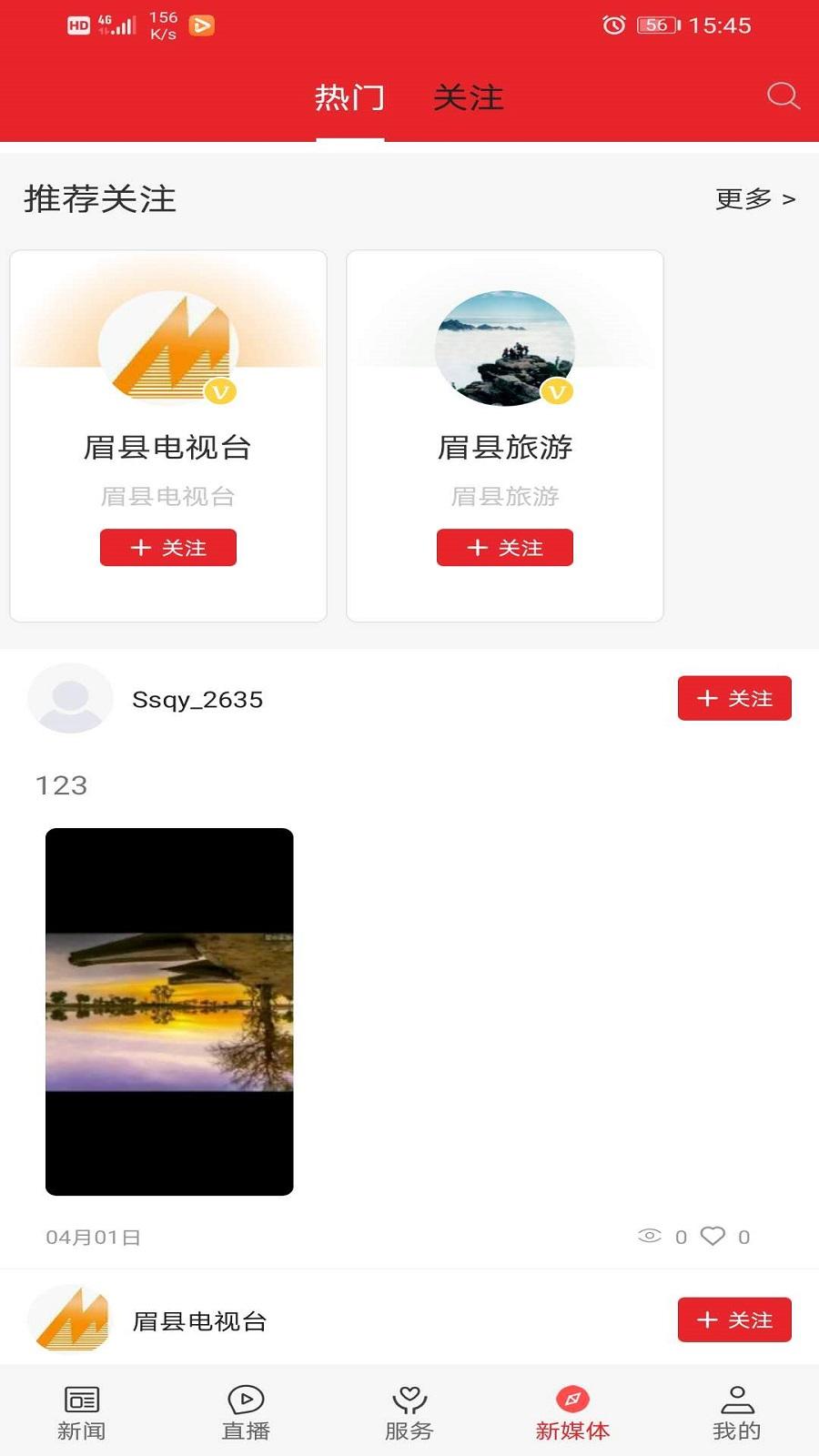Switch to the 关注 tab
The height and width of the screenshot is (1456, 819).
[x=470, y=98]
